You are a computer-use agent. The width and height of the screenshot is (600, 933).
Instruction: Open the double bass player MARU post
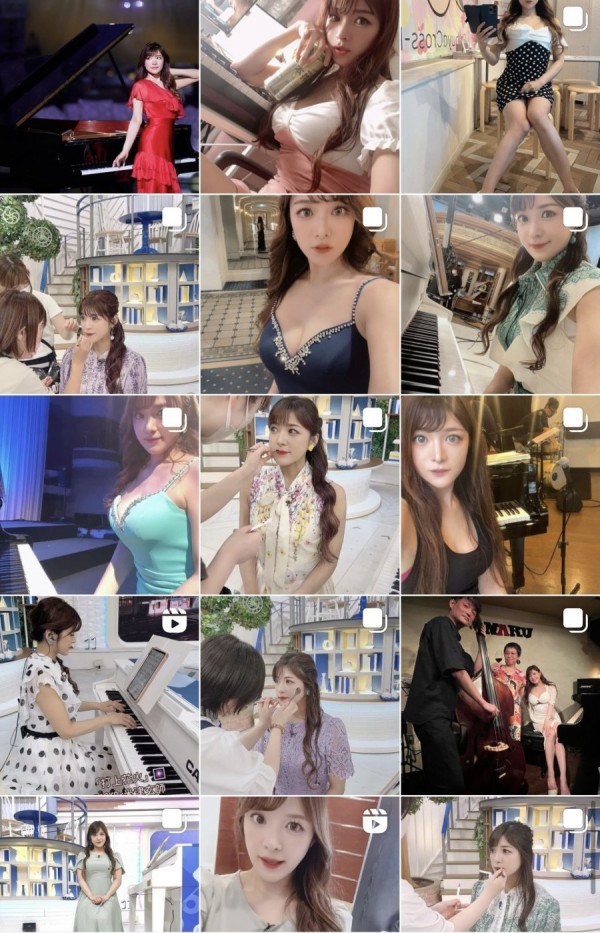(x=500, y=695)
